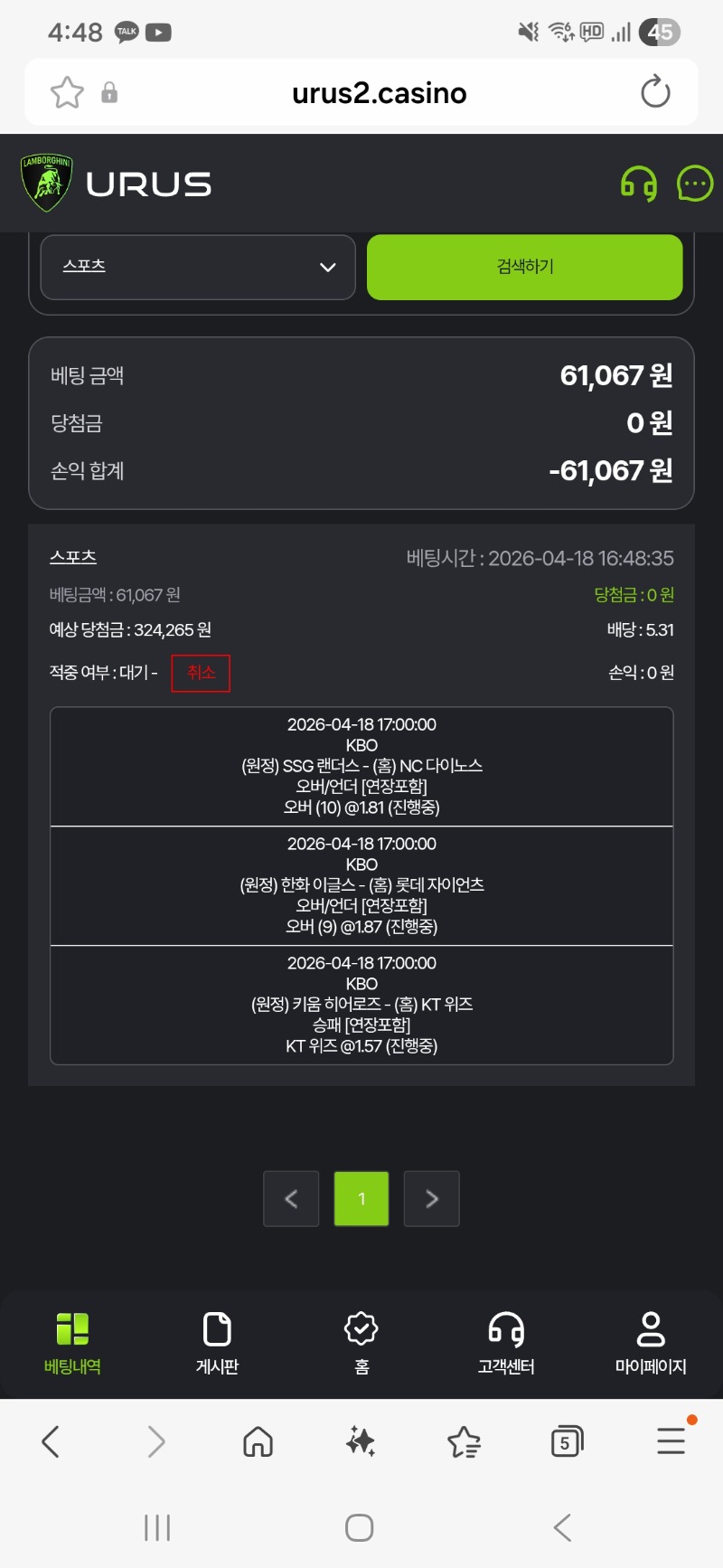723x1568 pixels.
Task: Reload the page in browser
Action: [x=655, y=92]
